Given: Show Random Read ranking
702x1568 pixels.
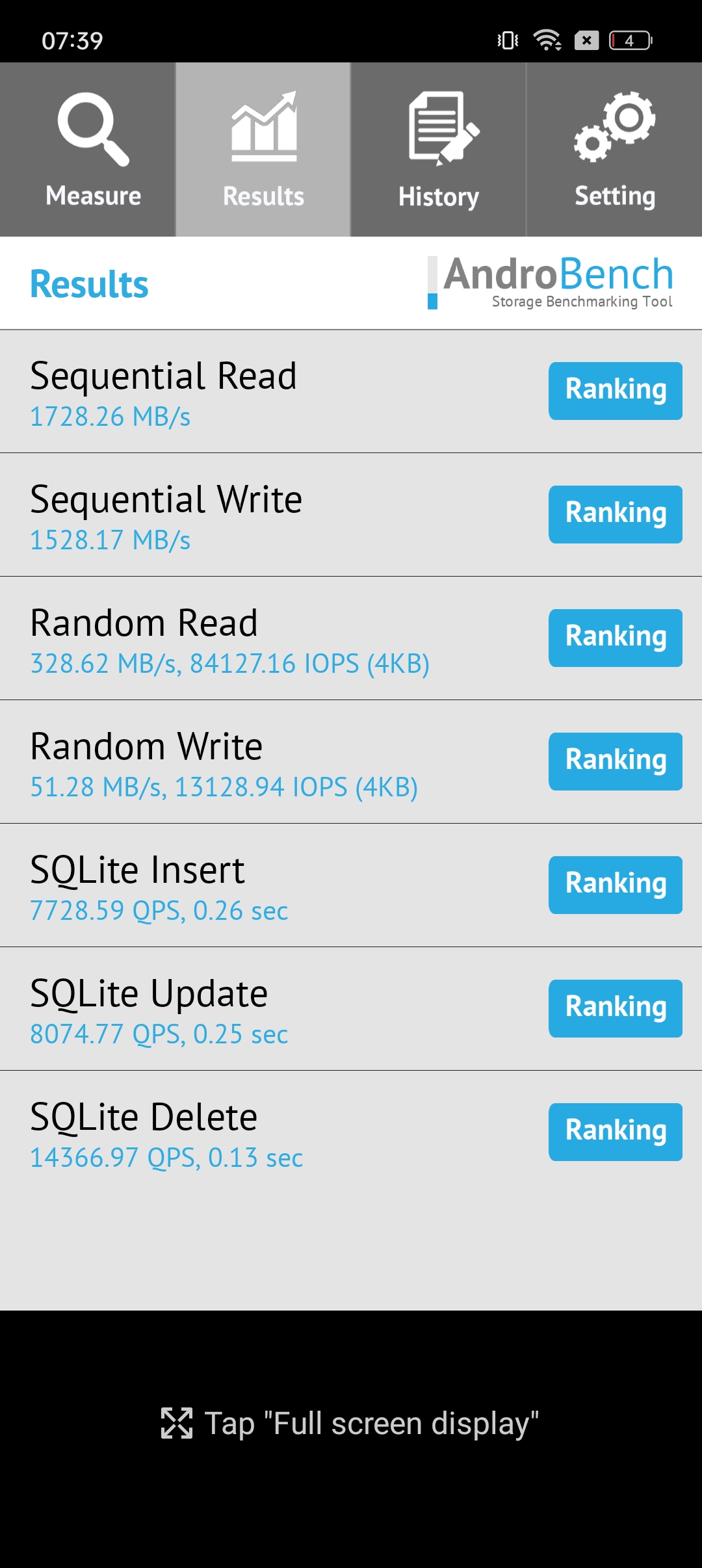Looking at the screenshot, I should click(616, 638).
